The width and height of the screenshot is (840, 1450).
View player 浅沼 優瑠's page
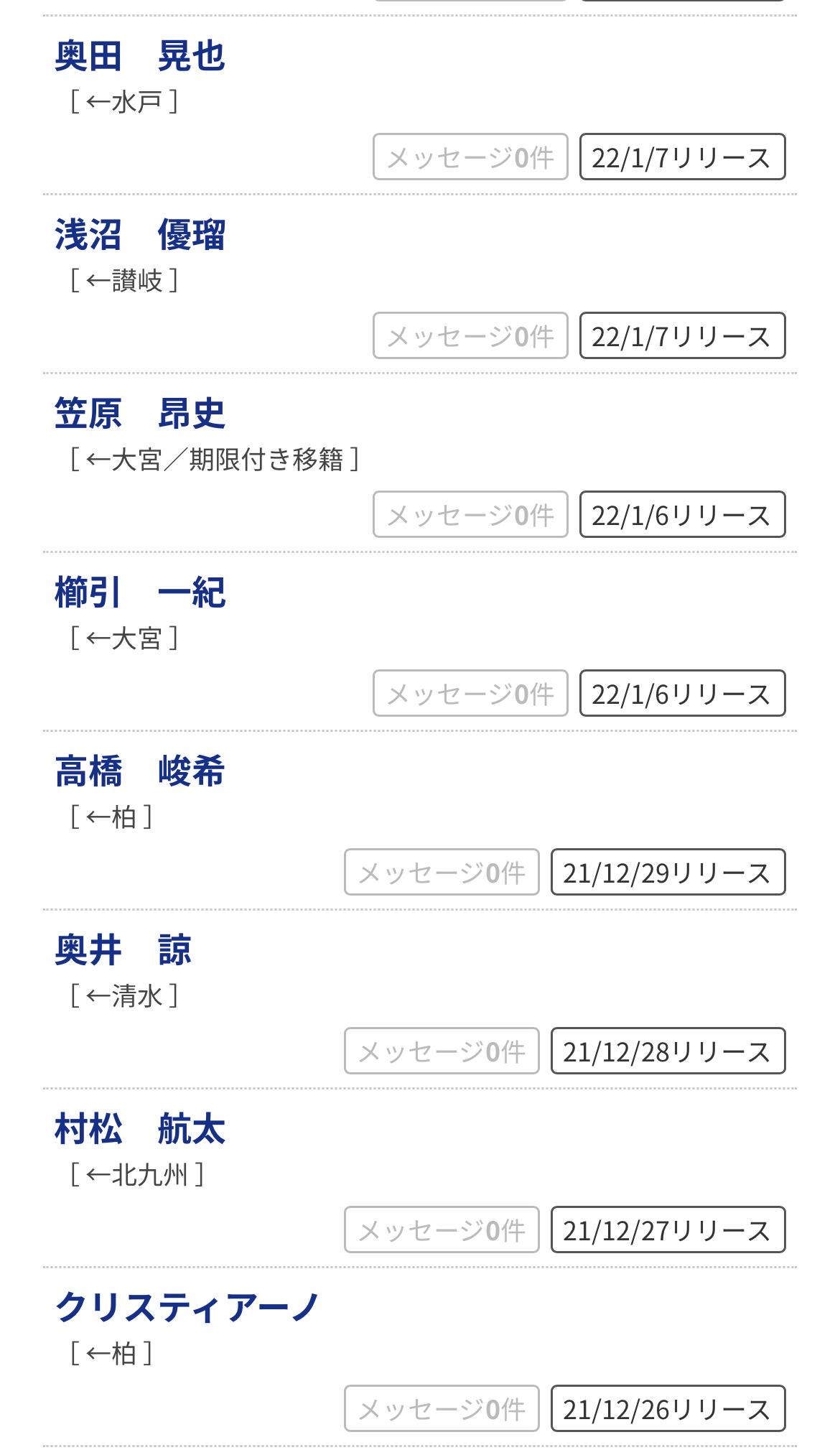[140, 235]
